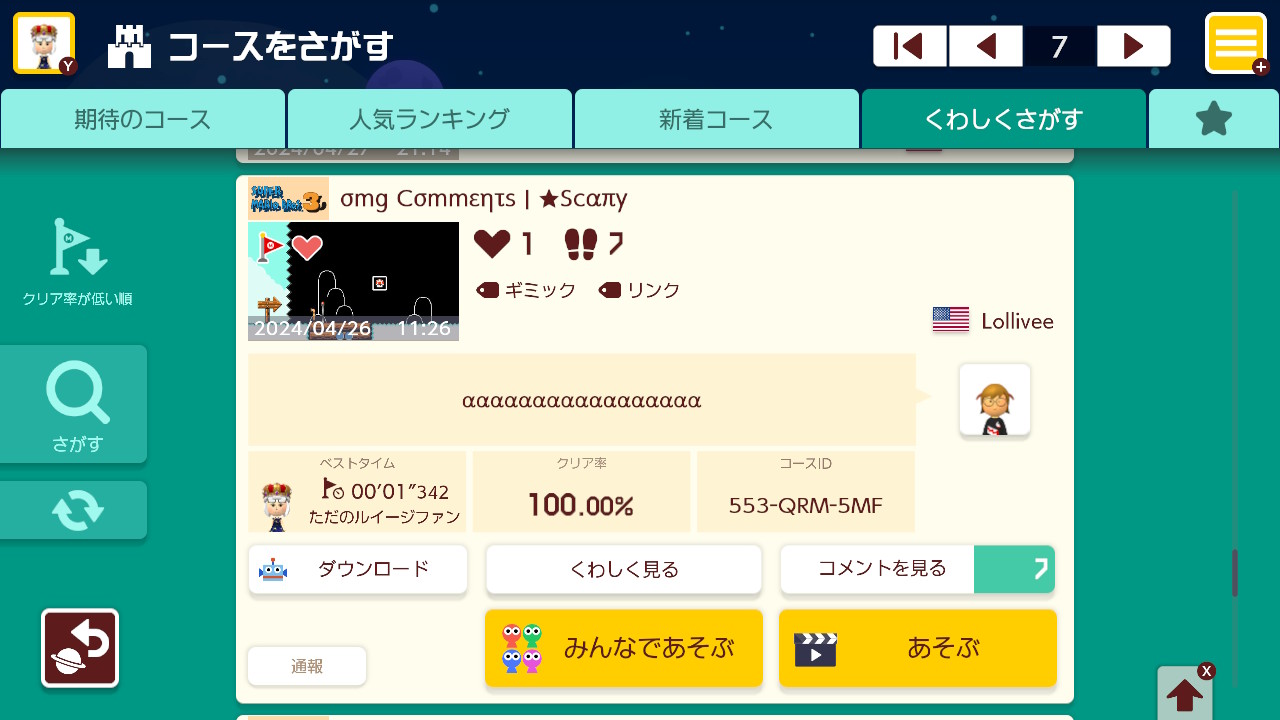The image size is (1280, 720).
Task: Open くわしく見る course details
Action: tap(623, 569)
